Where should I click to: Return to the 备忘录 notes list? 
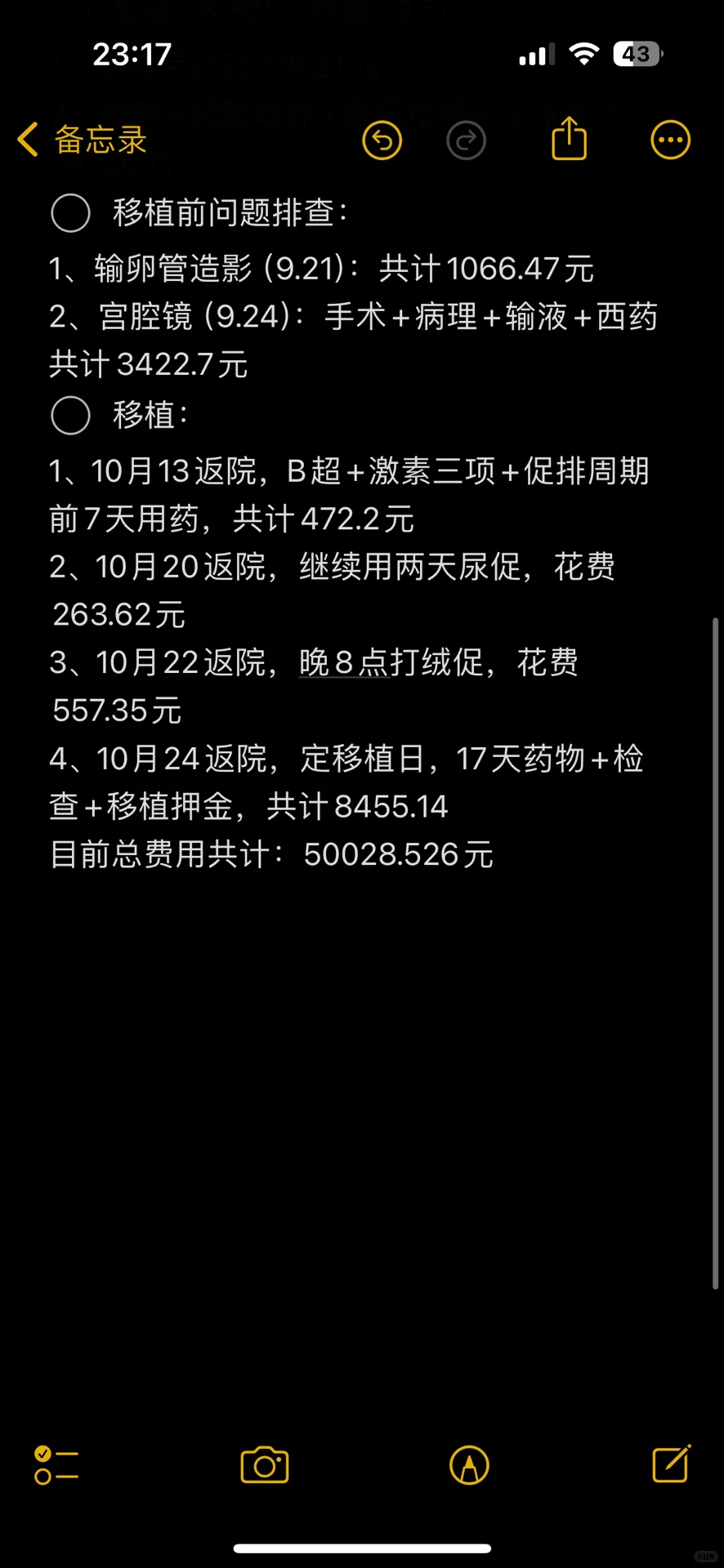tap(81, 140)
